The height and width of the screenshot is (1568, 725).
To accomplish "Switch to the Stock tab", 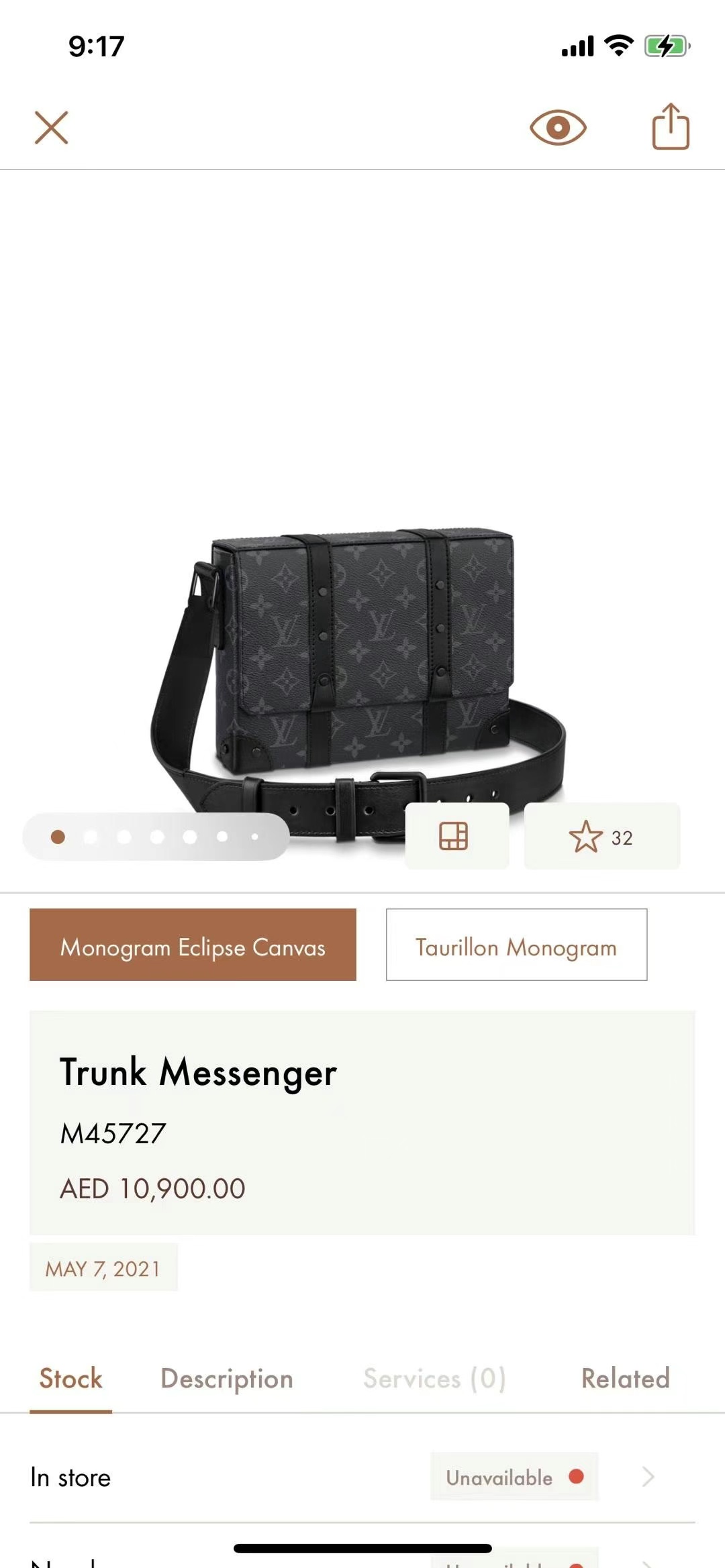I will [70, 1379].
